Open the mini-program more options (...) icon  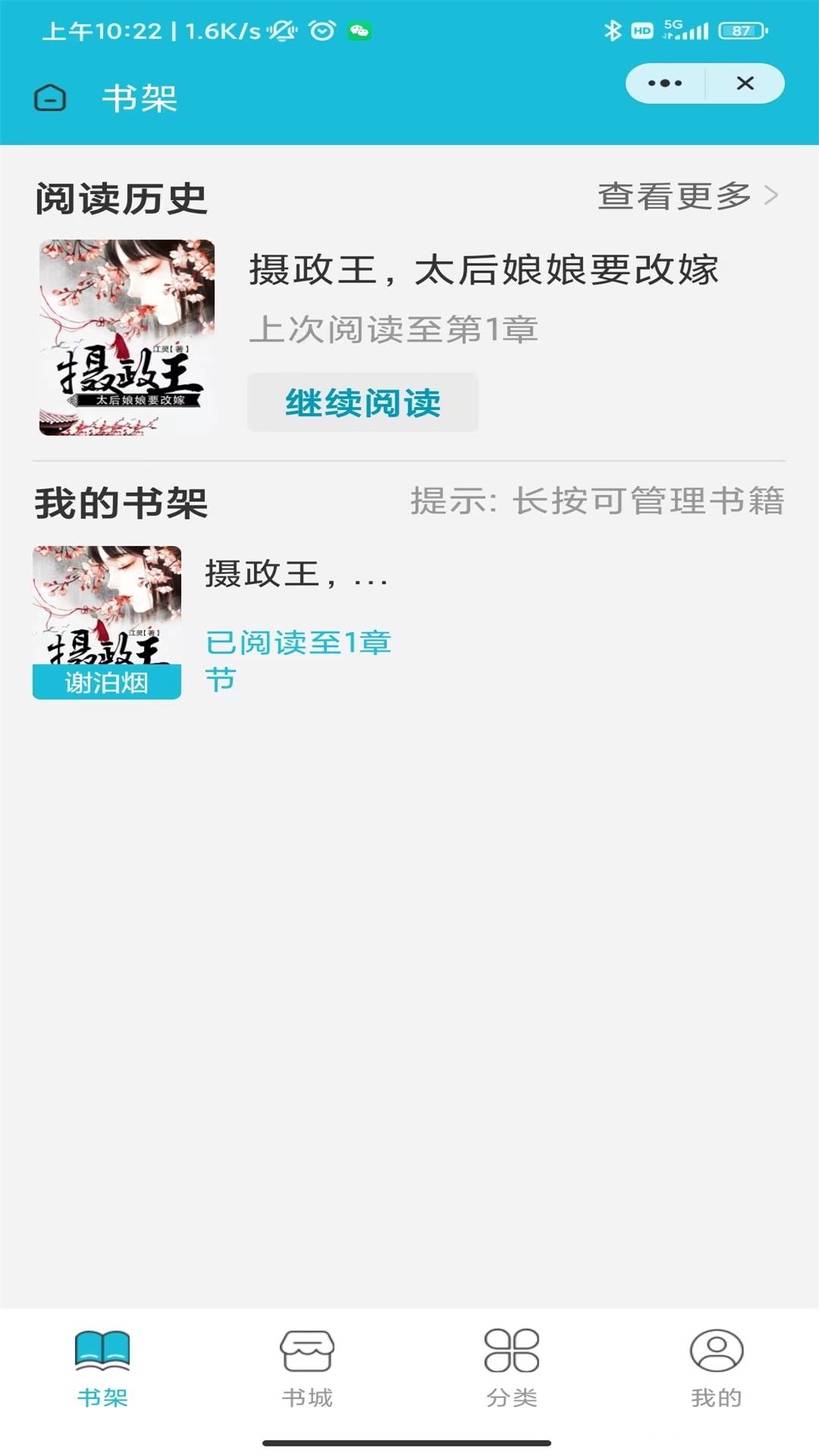tap(664, 82)
